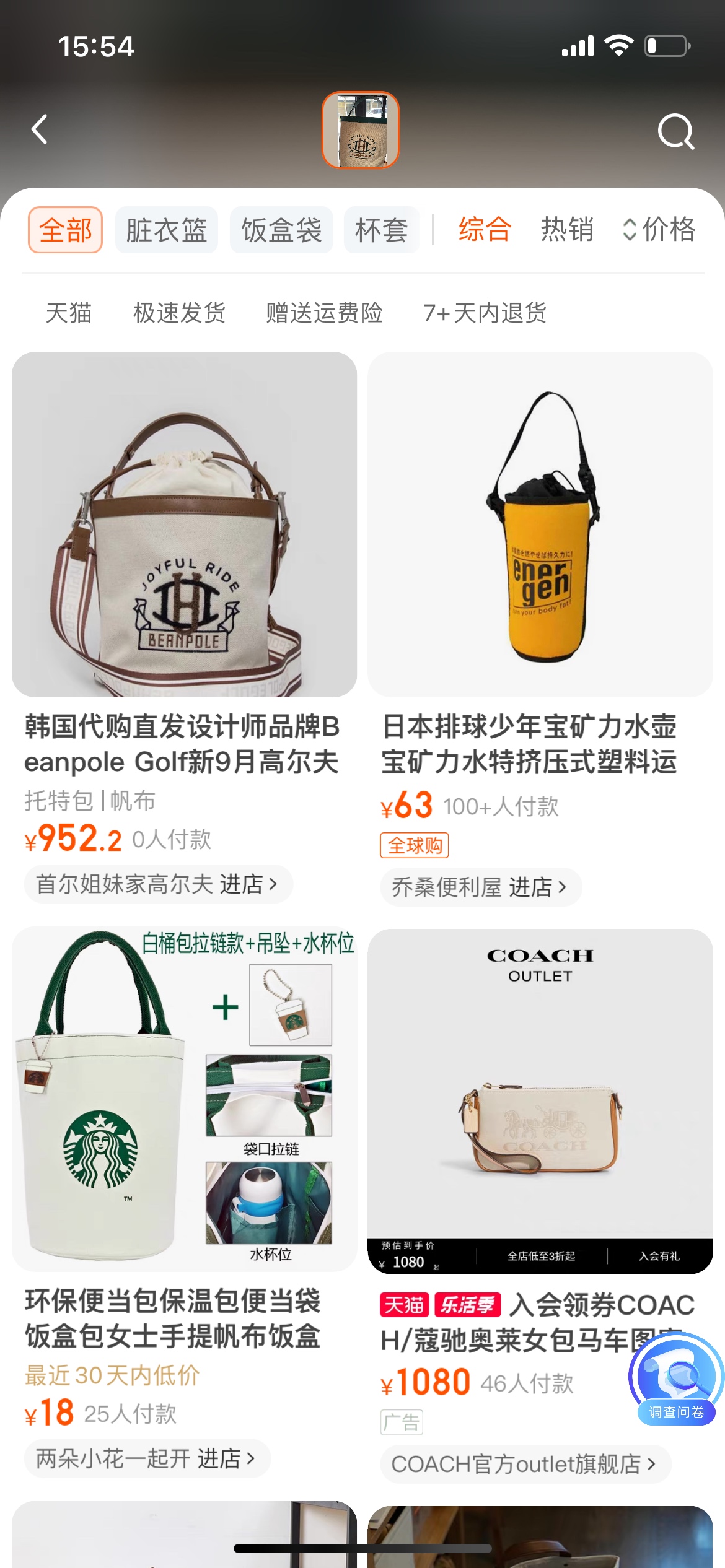Open the 调查问卷 floating button

676,1379
